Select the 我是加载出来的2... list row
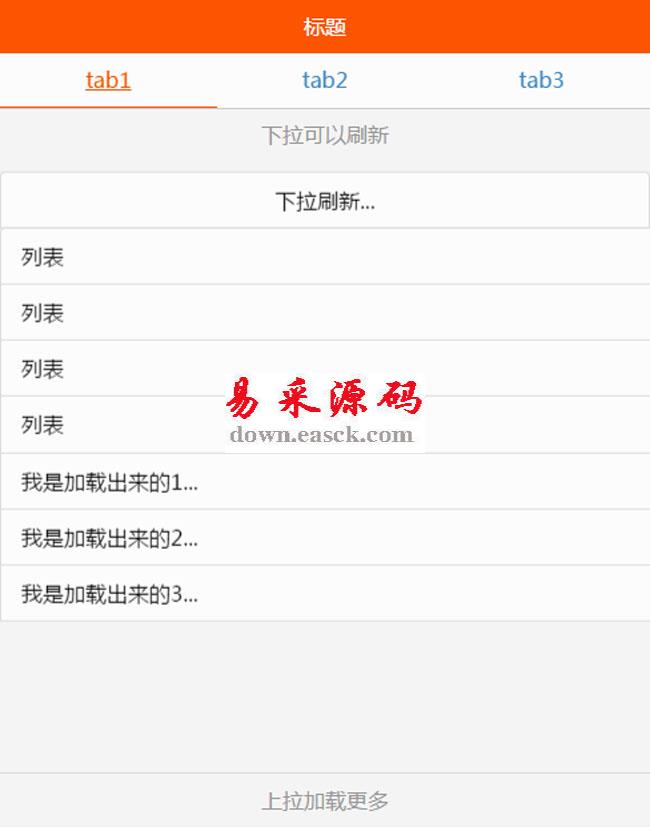 coord(325,538)
